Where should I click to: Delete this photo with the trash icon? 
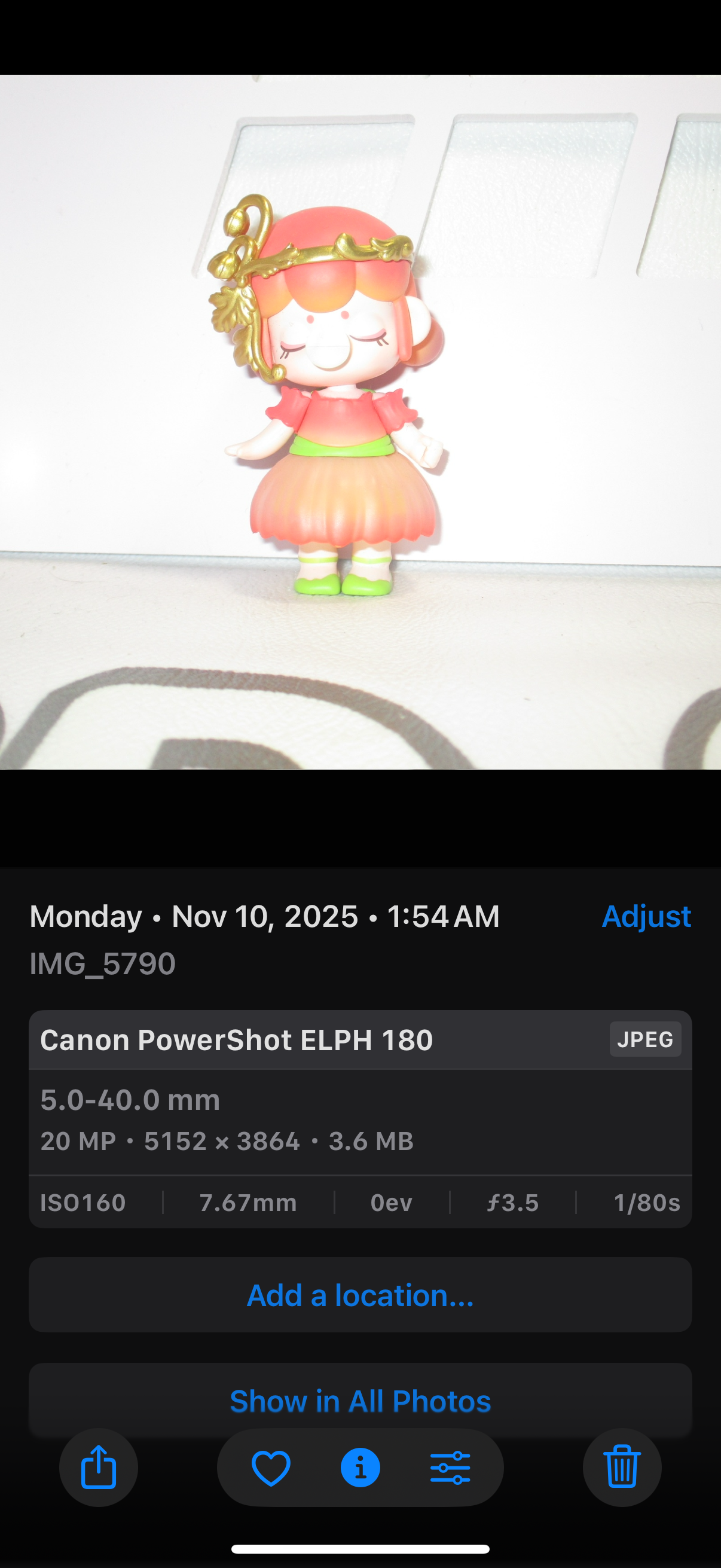pos(622,1467)
